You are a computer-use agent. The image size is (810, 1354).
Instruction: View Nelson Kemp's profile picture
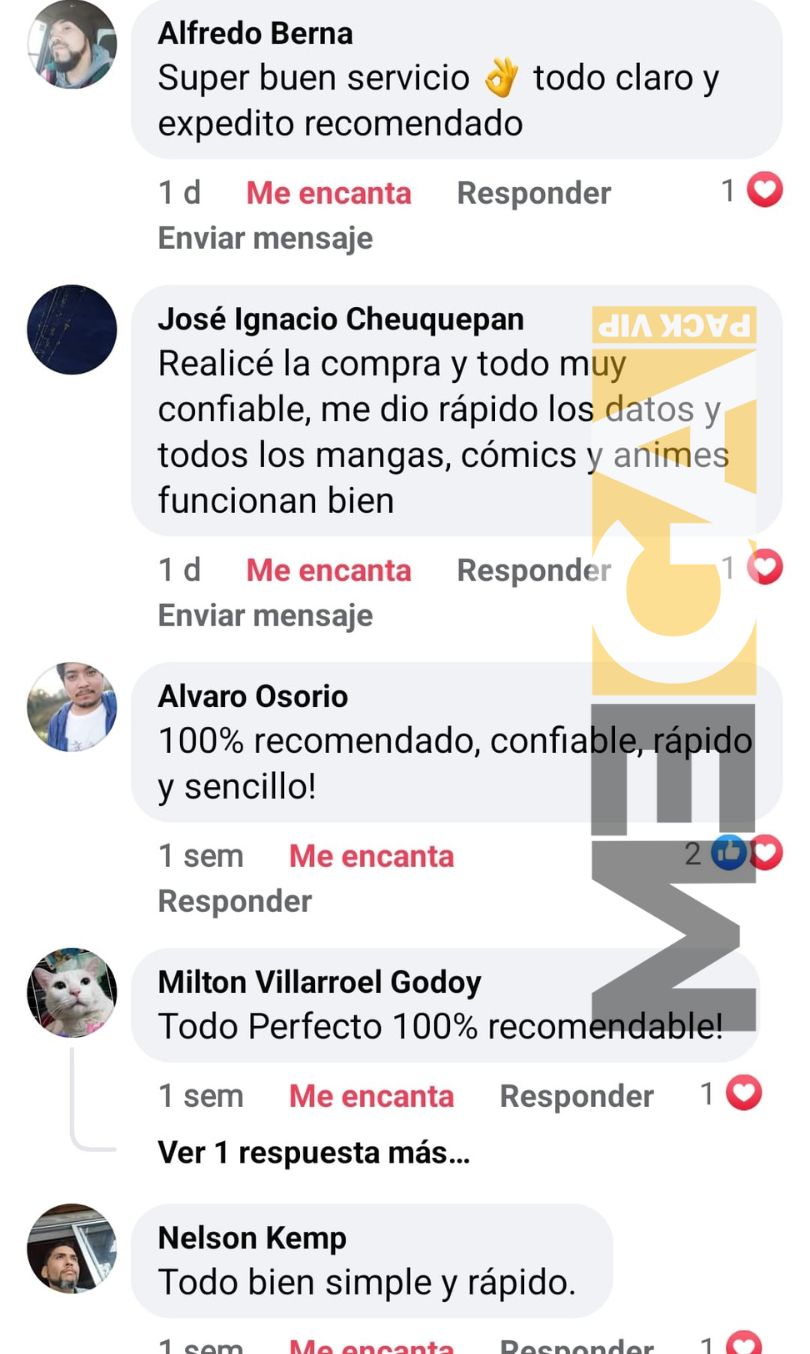point(71,1248)
